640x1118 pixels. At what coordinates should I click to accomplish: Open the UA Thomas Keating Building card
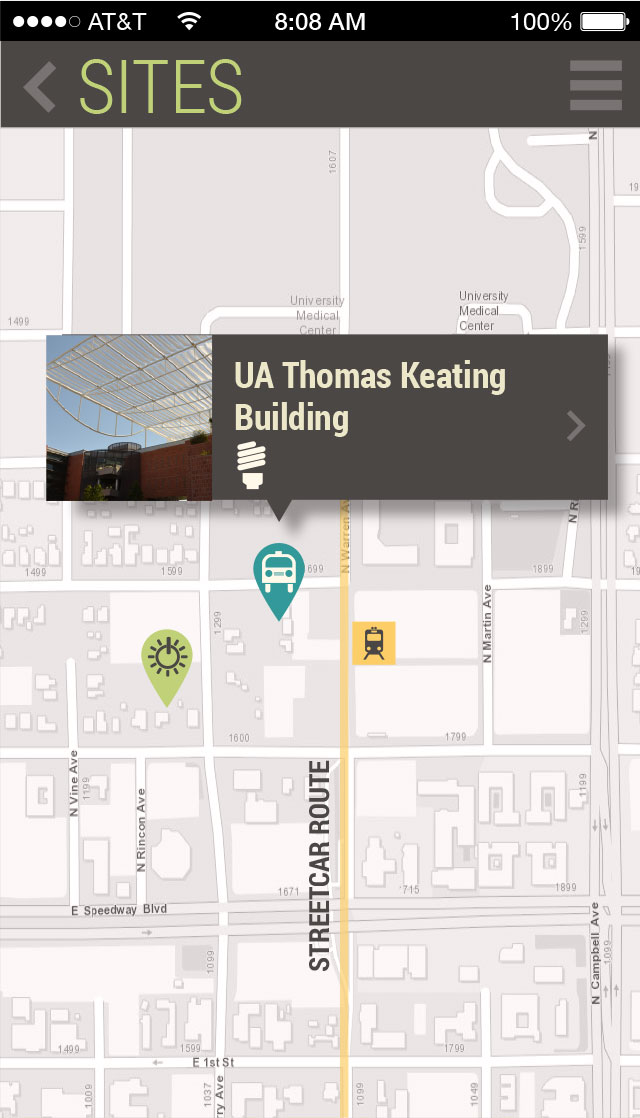click(x=327, y=417)
